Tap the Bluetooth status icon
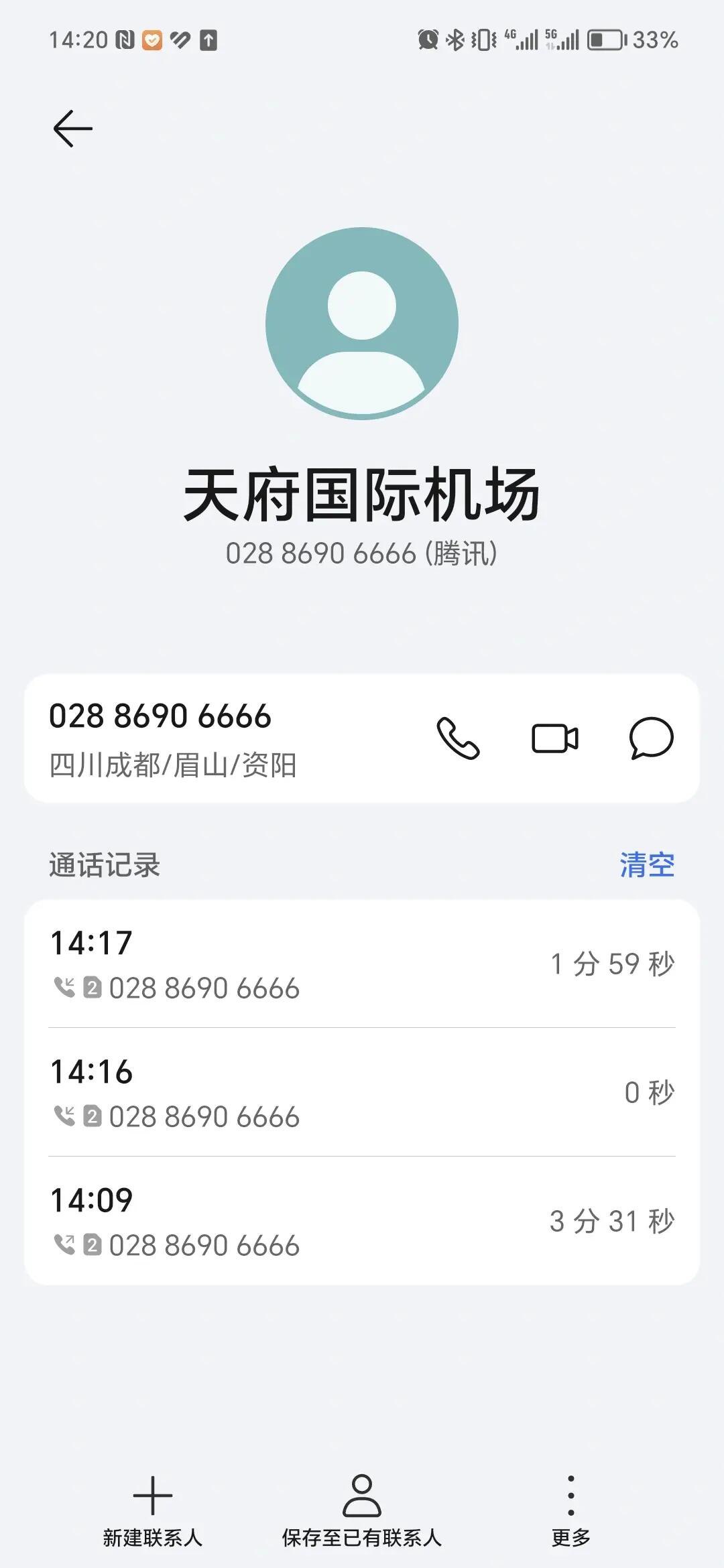The image size is (724, 1568). click(x=455, y=40)
